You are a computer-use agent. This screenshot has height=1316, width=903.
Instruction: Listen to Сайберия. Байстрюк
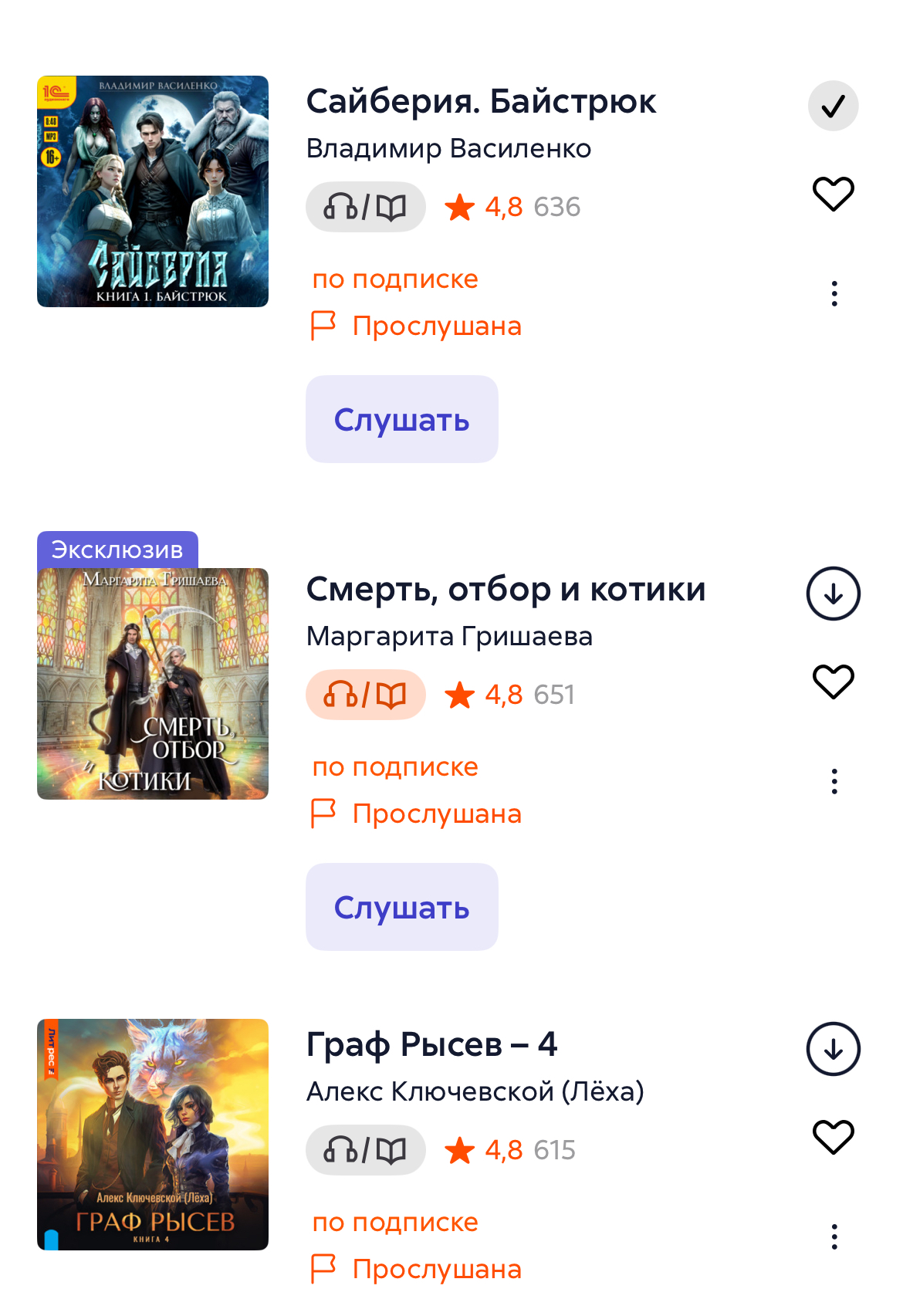coord(401,419)
